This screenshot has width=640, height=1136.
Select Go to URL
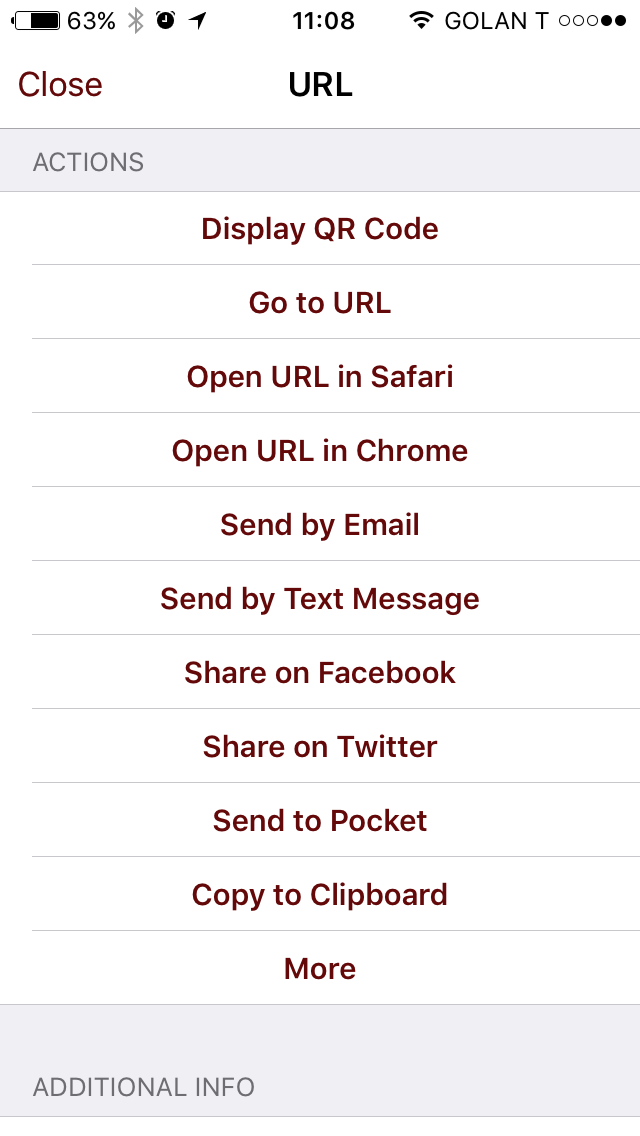pos(320,303)
